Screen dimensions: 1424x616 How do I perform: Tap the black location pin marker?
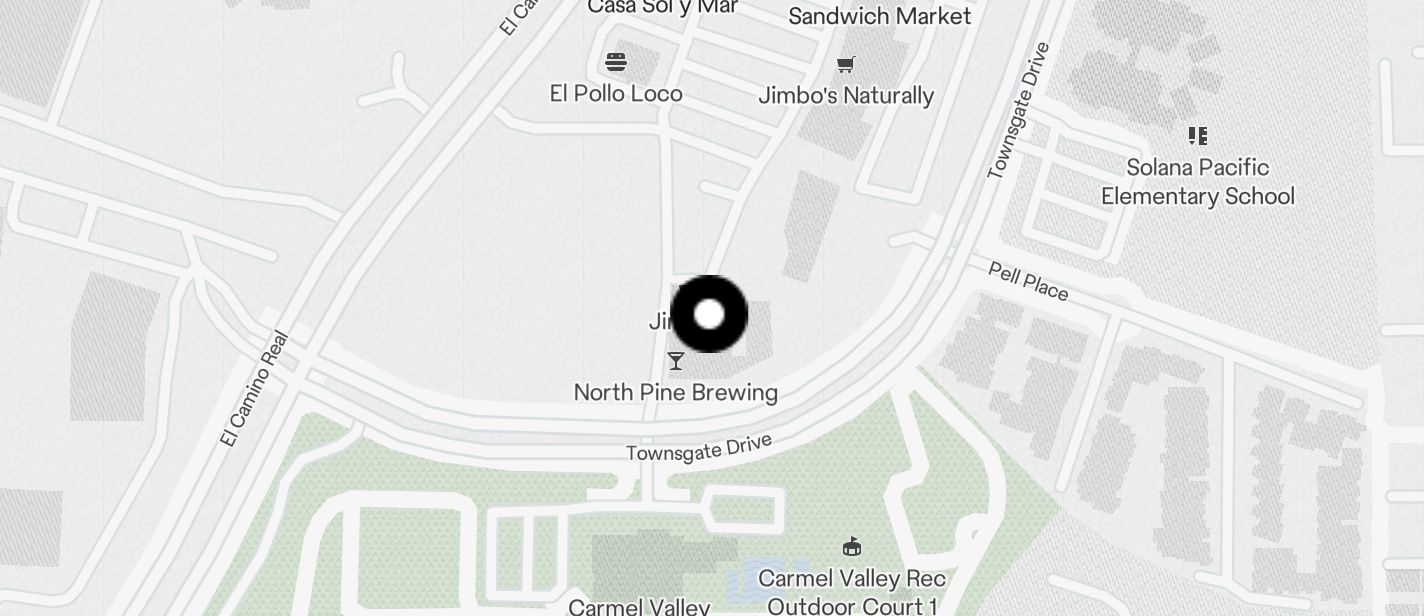point(709,314)
